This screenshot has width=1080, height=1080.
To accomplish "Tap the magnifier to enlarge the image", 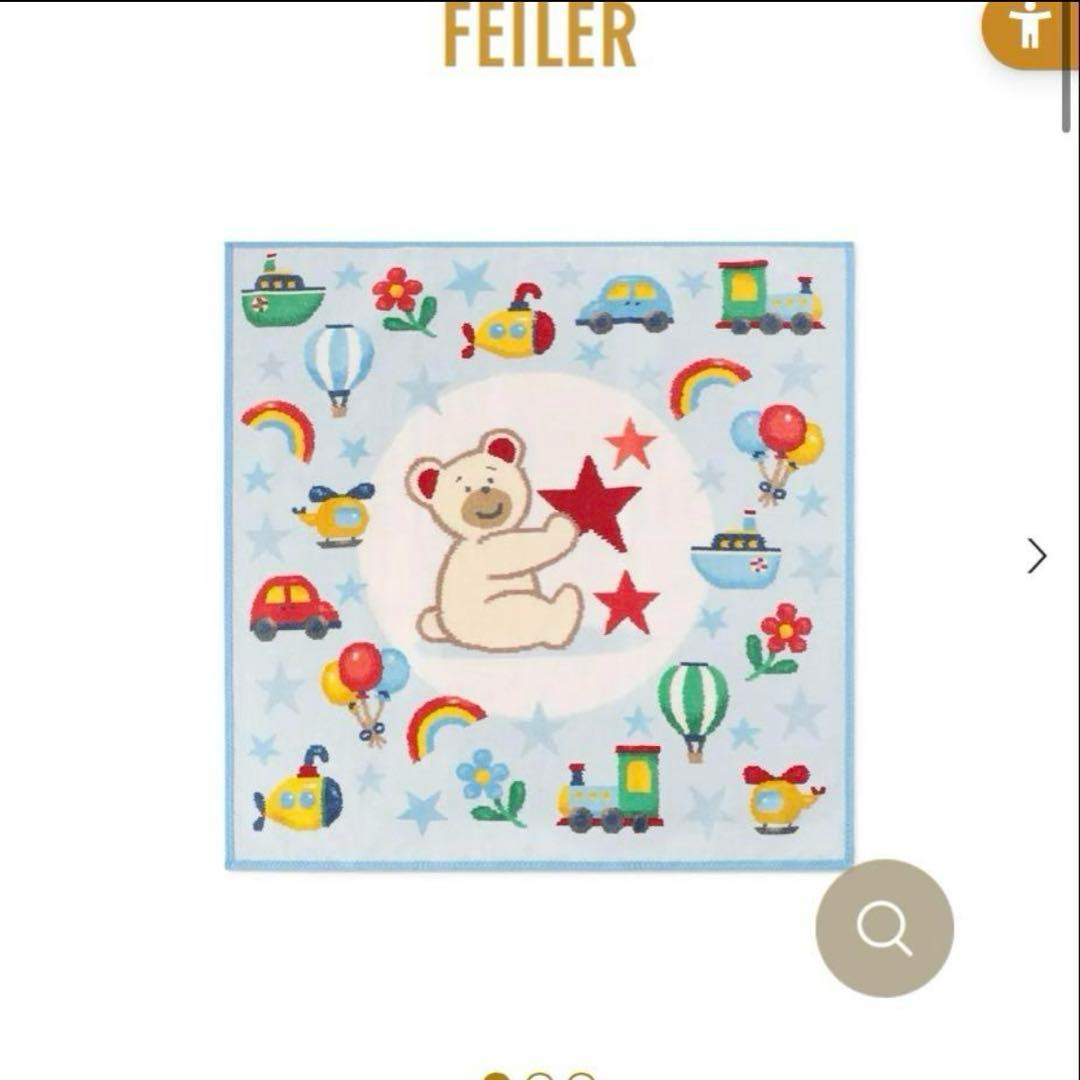I will point(884,928).
